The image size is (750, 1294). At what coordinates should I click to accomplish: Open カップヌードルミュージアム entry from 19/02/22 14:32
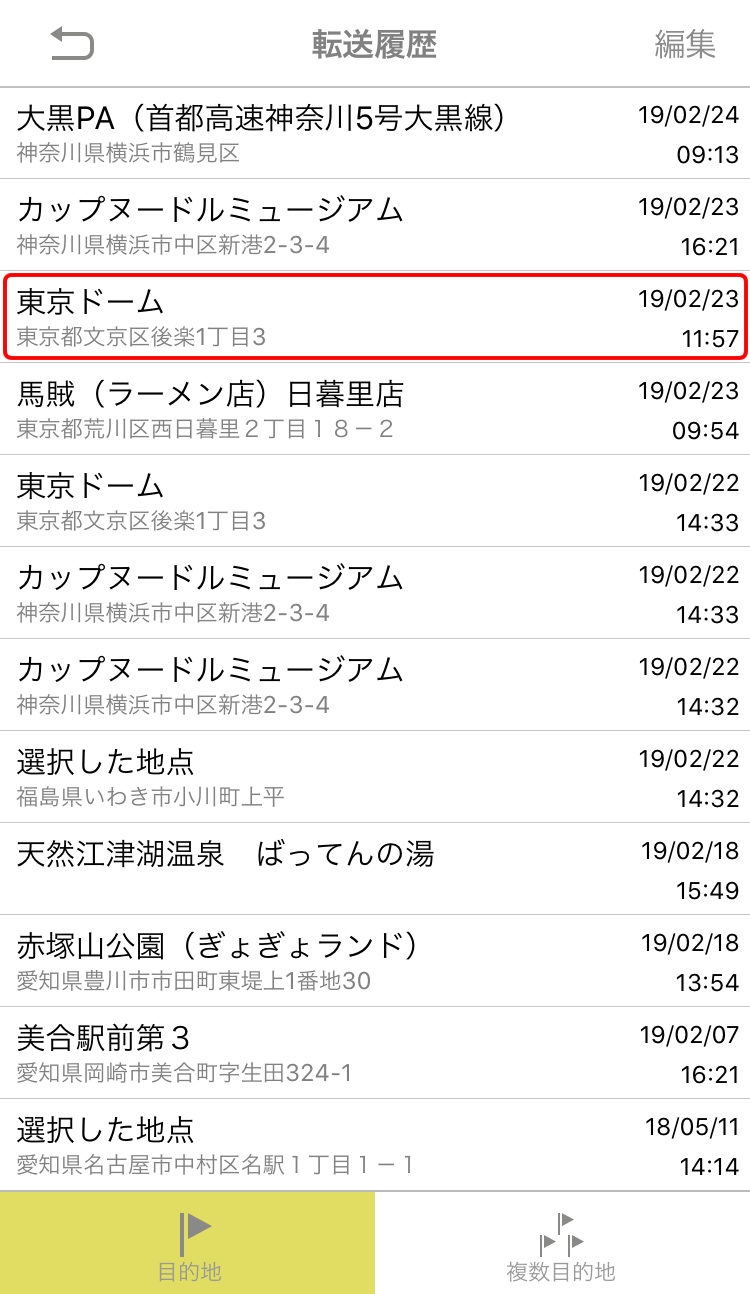tap(375, 685)
